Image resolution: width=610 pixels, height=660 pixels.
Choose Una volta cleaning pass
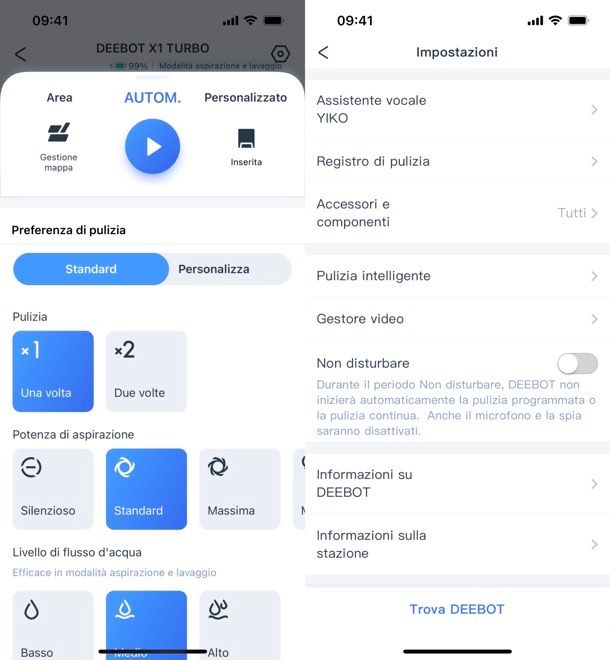click(53, 371)
